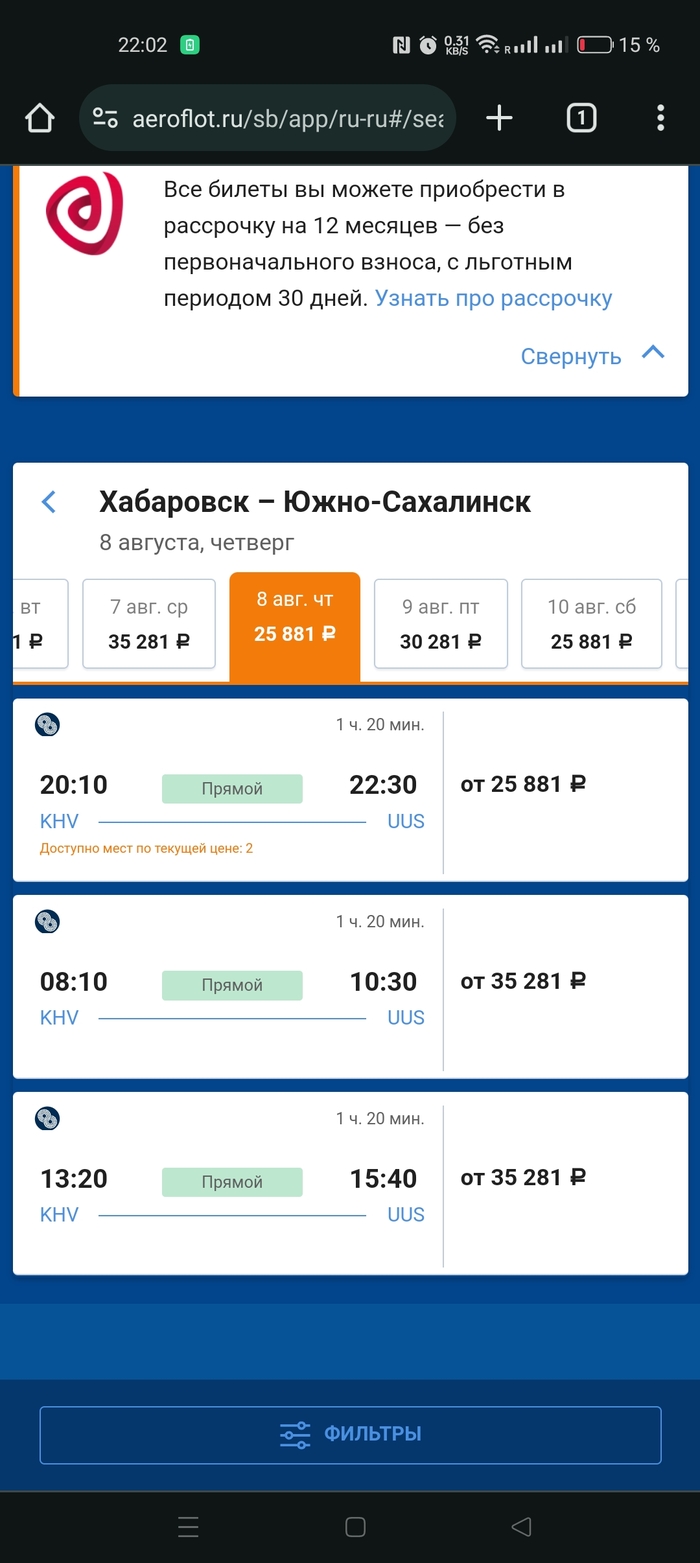Pick the 13:20 – 15:40 flight

point(350,1183)
